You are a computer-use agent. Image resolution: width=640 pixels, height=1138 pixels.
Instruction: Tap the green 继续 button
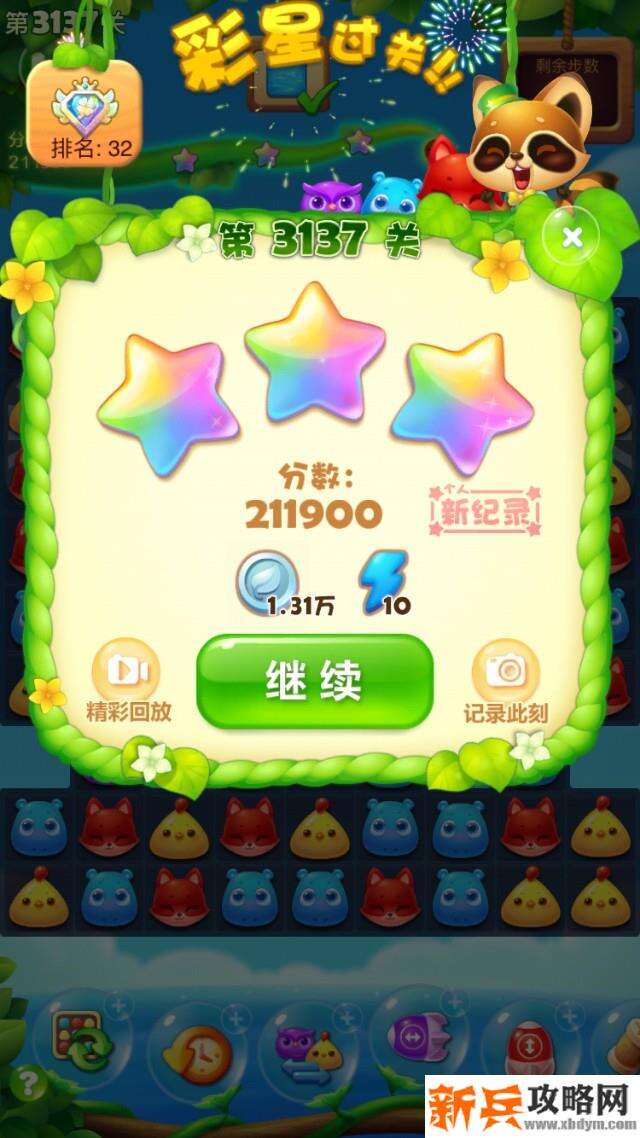[314, 680]
